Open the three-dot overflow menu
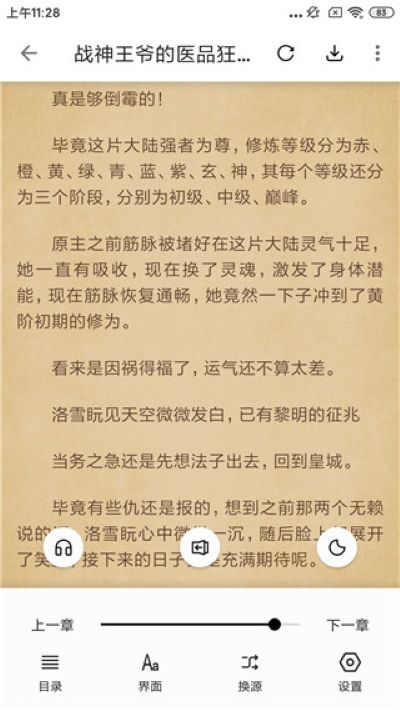Viewport: 400px width, 710px height. pyautogui.click(x=377, y=53)
